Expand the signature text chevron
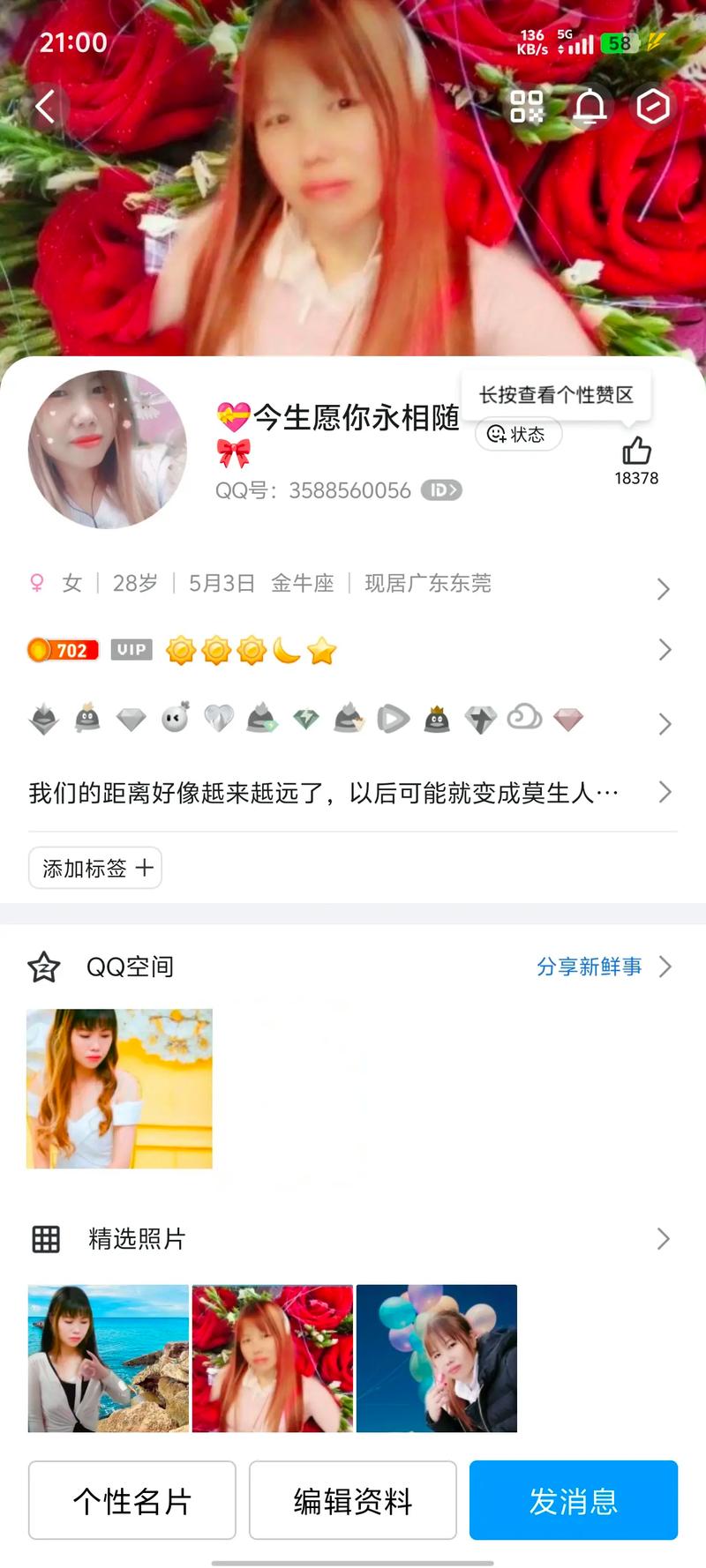 pos(664,793)
